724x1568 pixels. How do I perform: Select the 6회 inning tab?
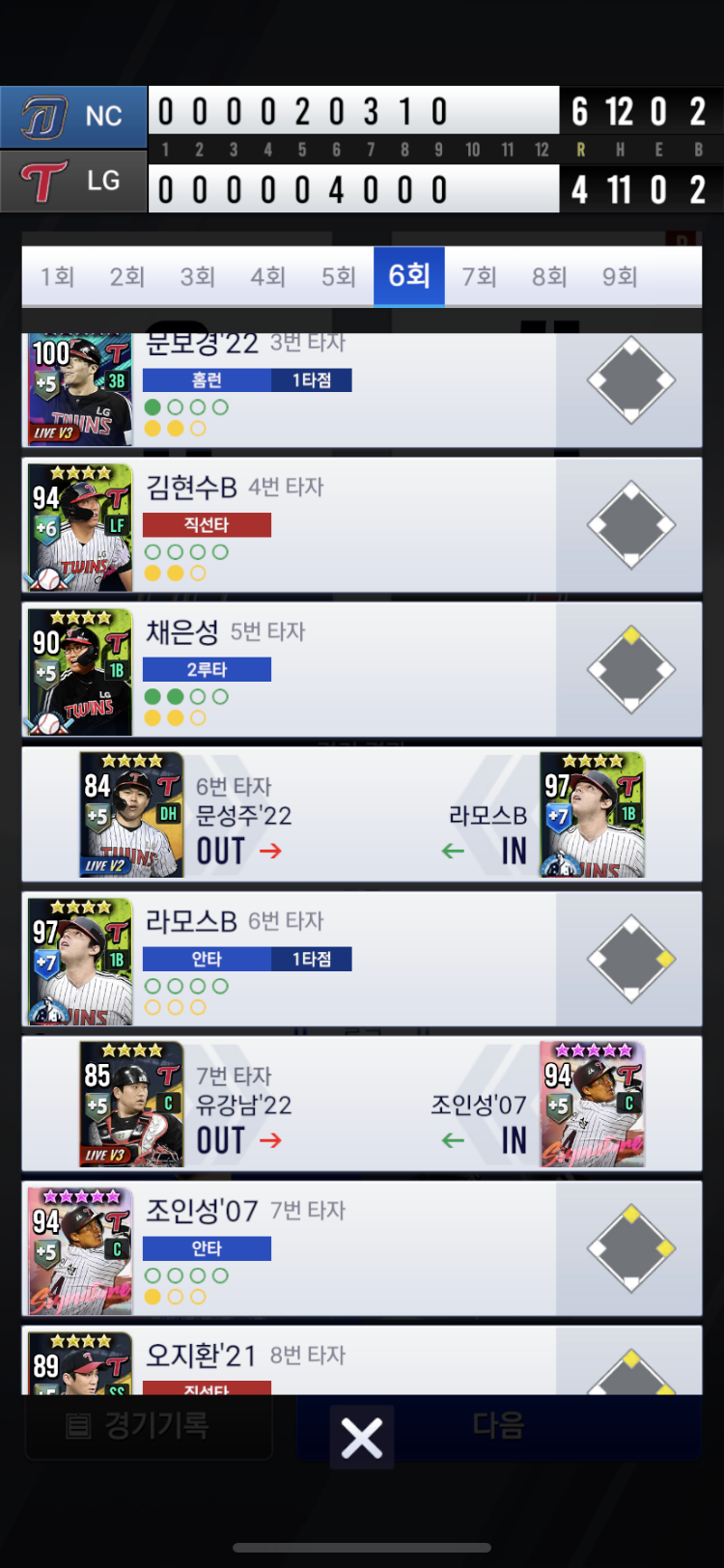pyautogui.click(x=409, y=276)
